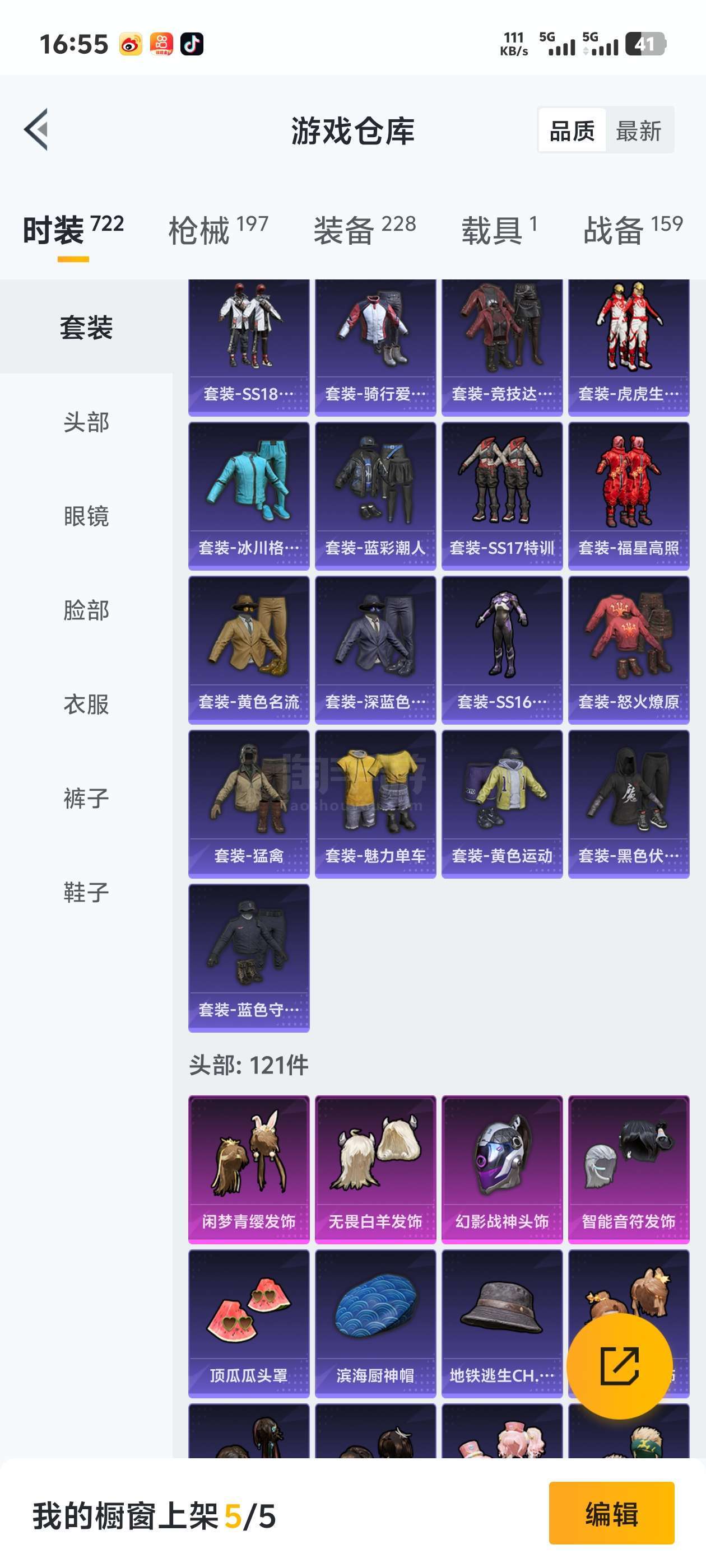Open the 战备 tab

[633, 230]
